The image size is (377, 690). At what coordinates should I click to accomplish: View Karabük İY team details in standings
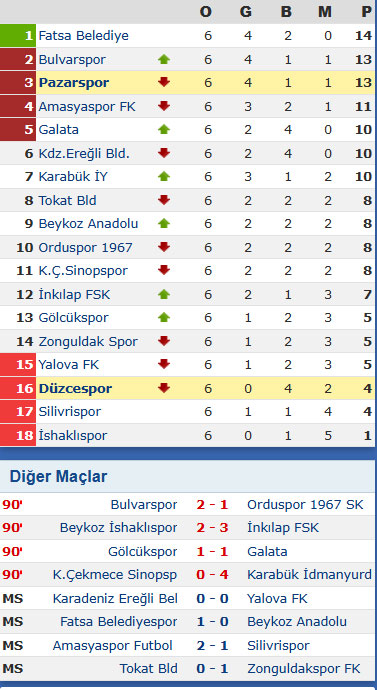73,177
